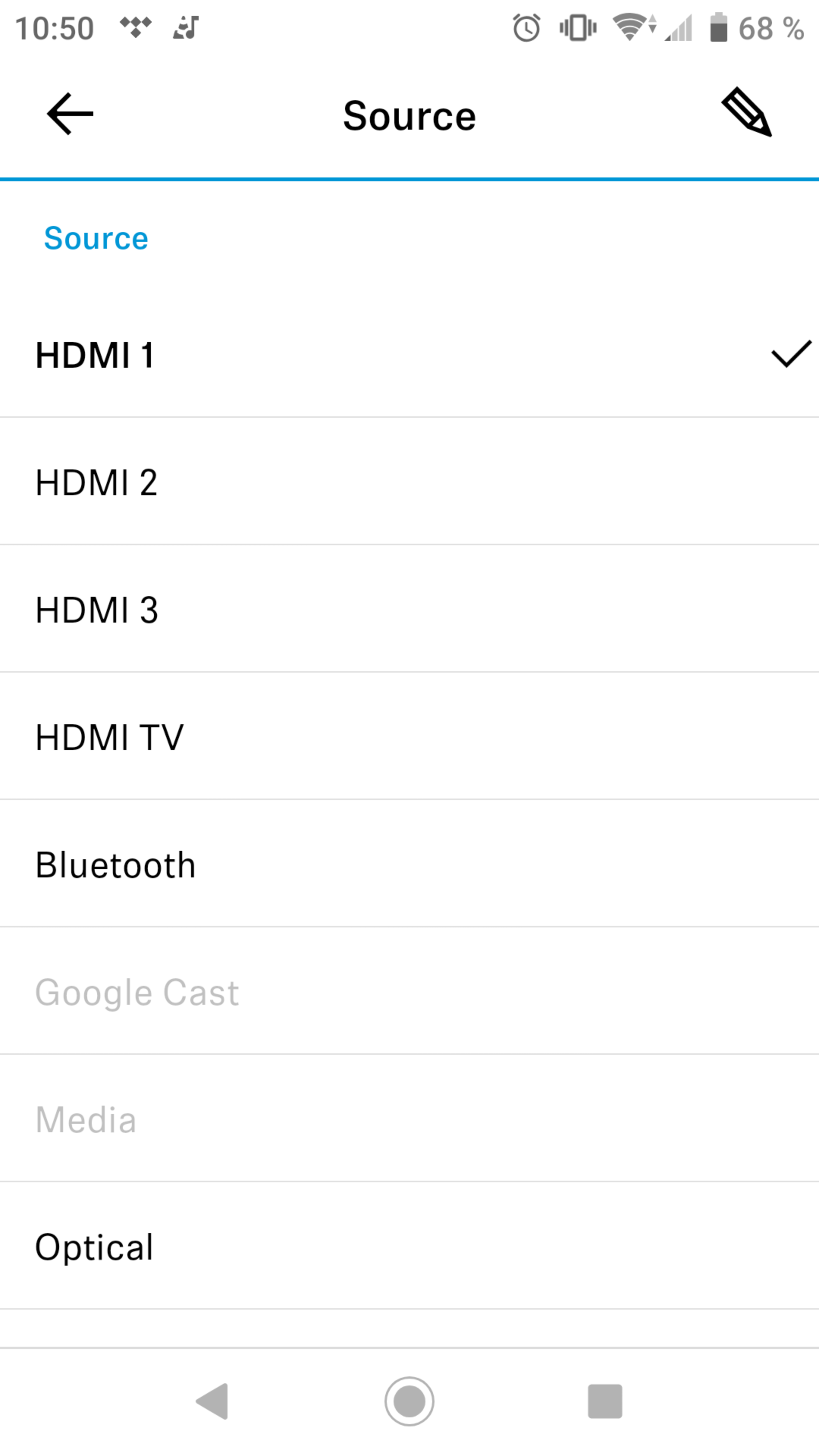819x1456 pixels.
Task: Choose Optical as the source
Action: pyautogui.click(x=409, y=1246)
